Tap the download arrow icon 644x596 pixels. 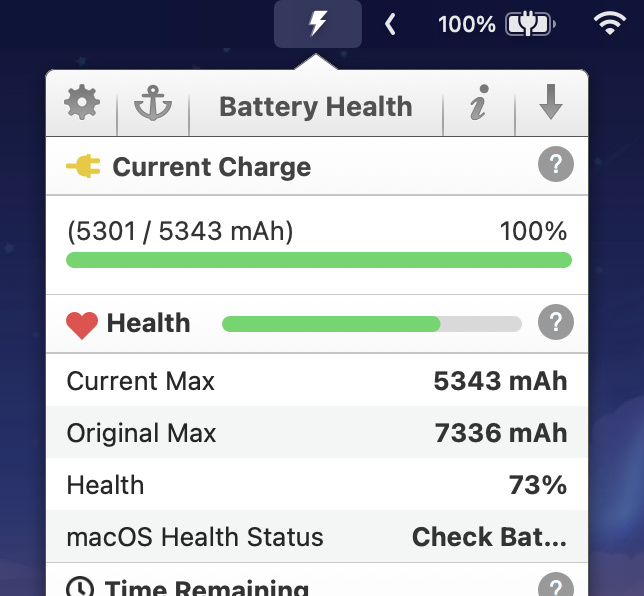click(550, 104)
